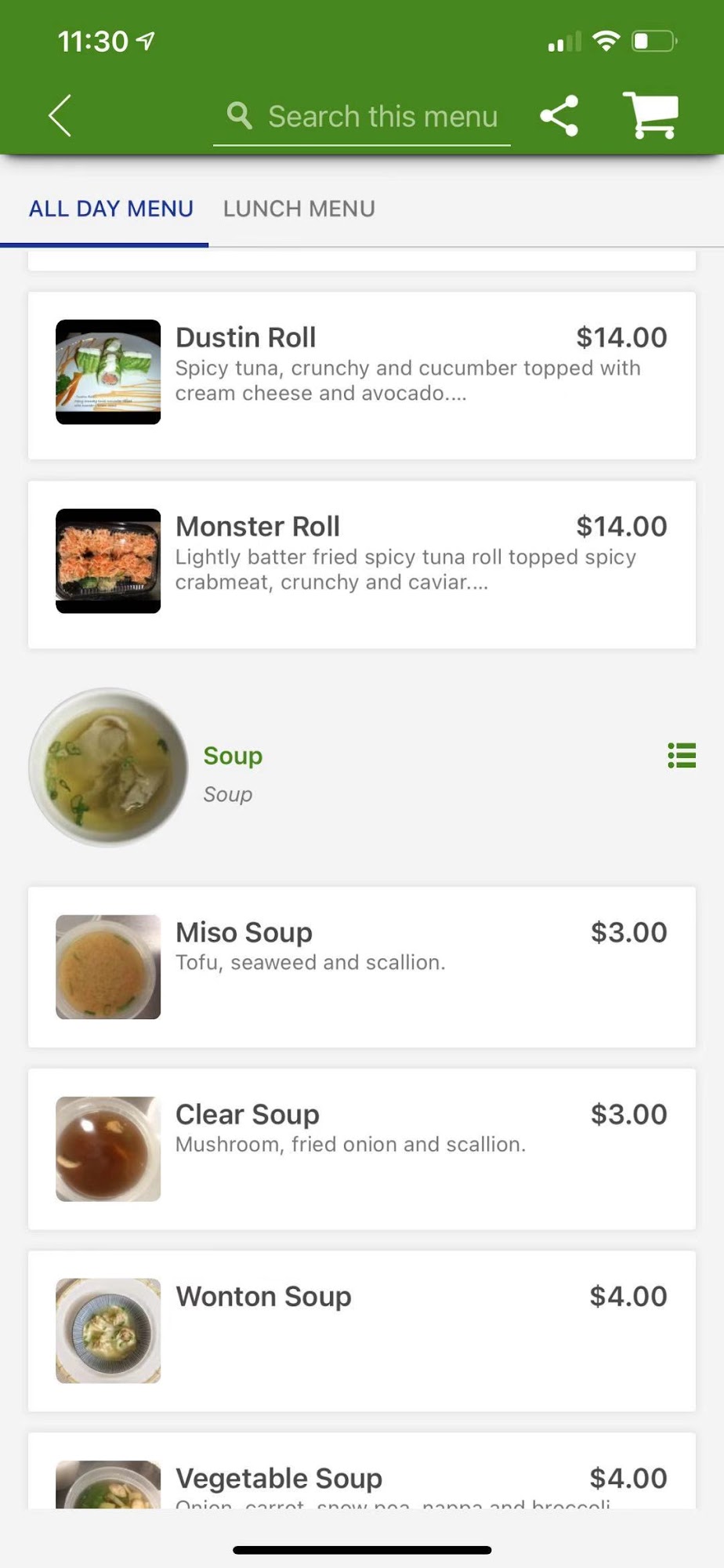This screenshot has width=724, height=1568.
Task: Choose the Monster Roll item
Action: coord(362,564)
